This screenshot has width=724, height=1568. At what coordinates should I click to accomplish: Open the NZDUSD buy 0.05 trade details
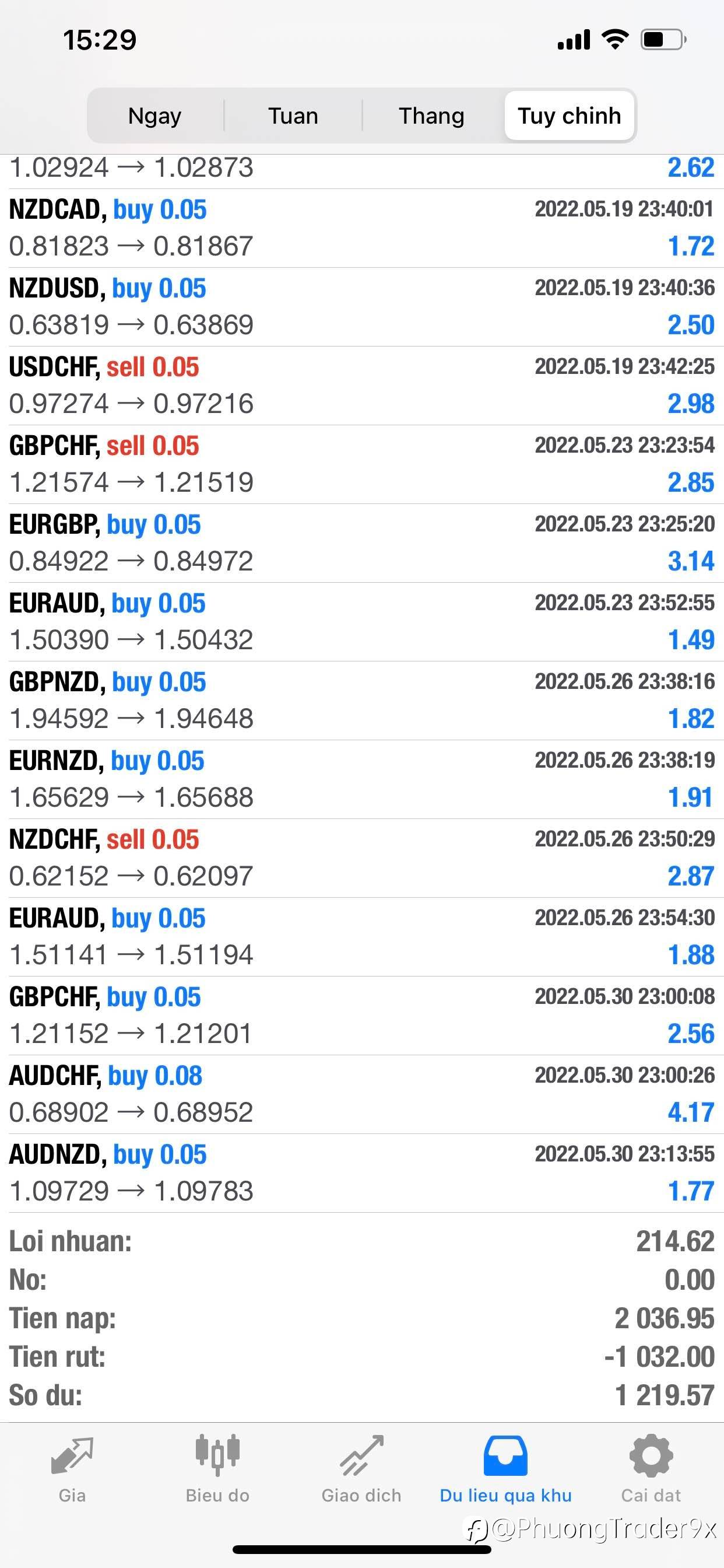(x=361, y=307)
